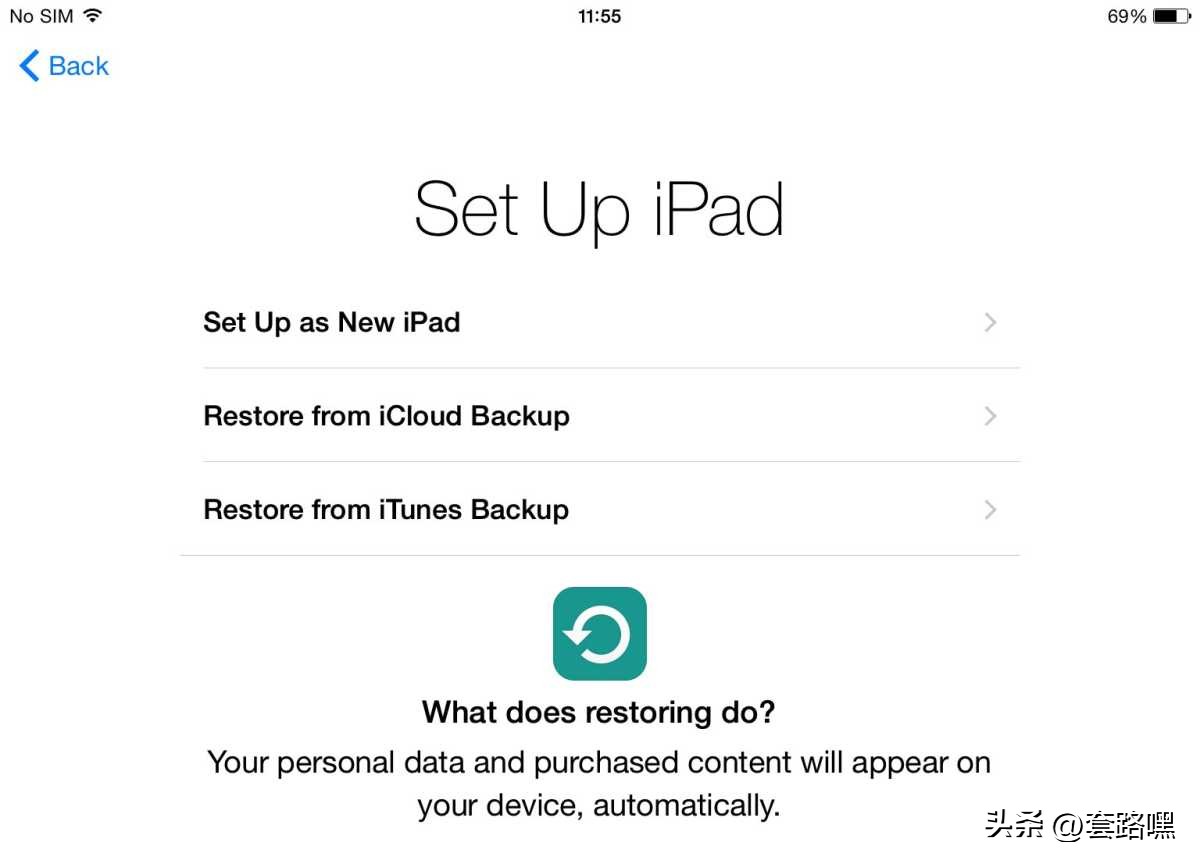The image size is (1200, 864).
Task: Open Restore from iTunes Backup option
Action: click(x=600, y=510)
